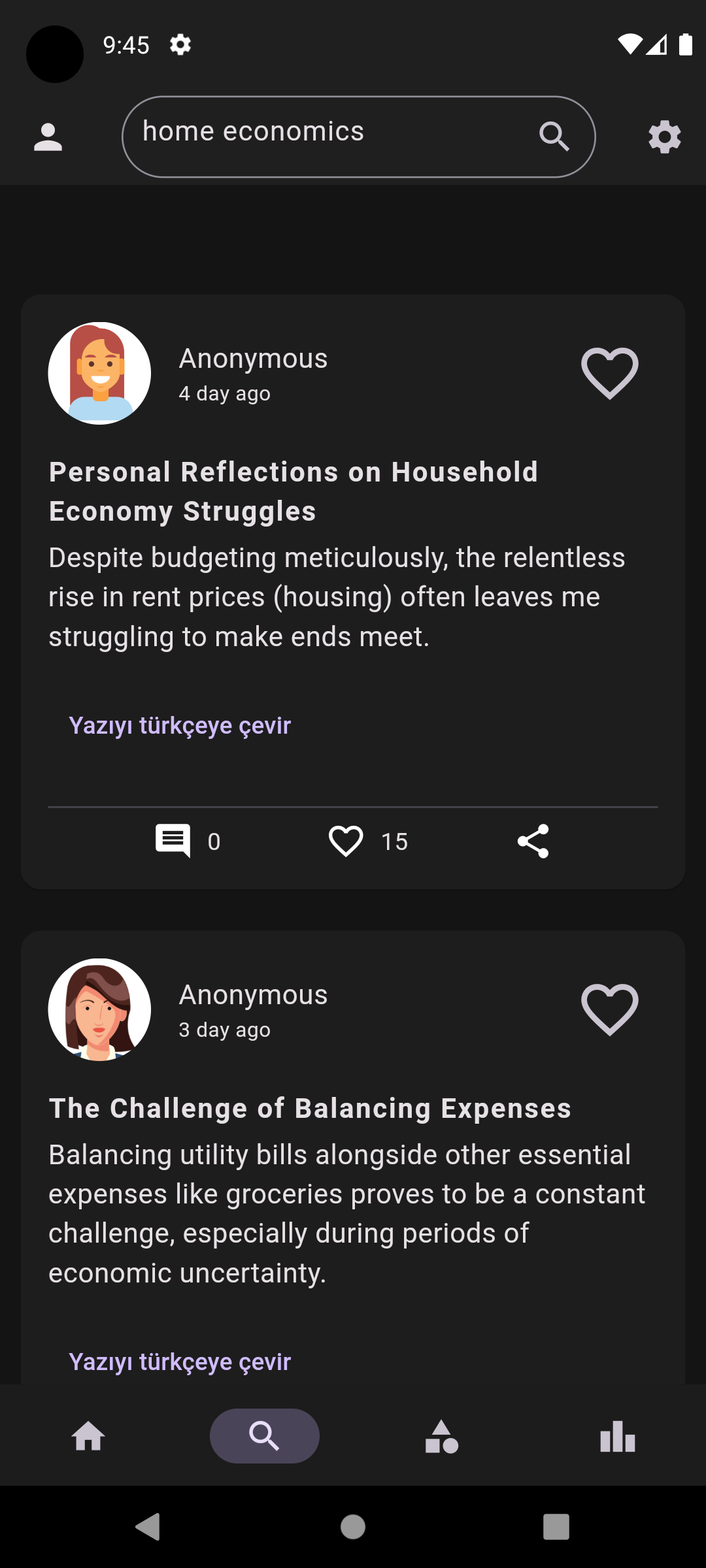Open settings gear in the app header
The width and height of the screenshot is (706, 1568).
point(664,137)
